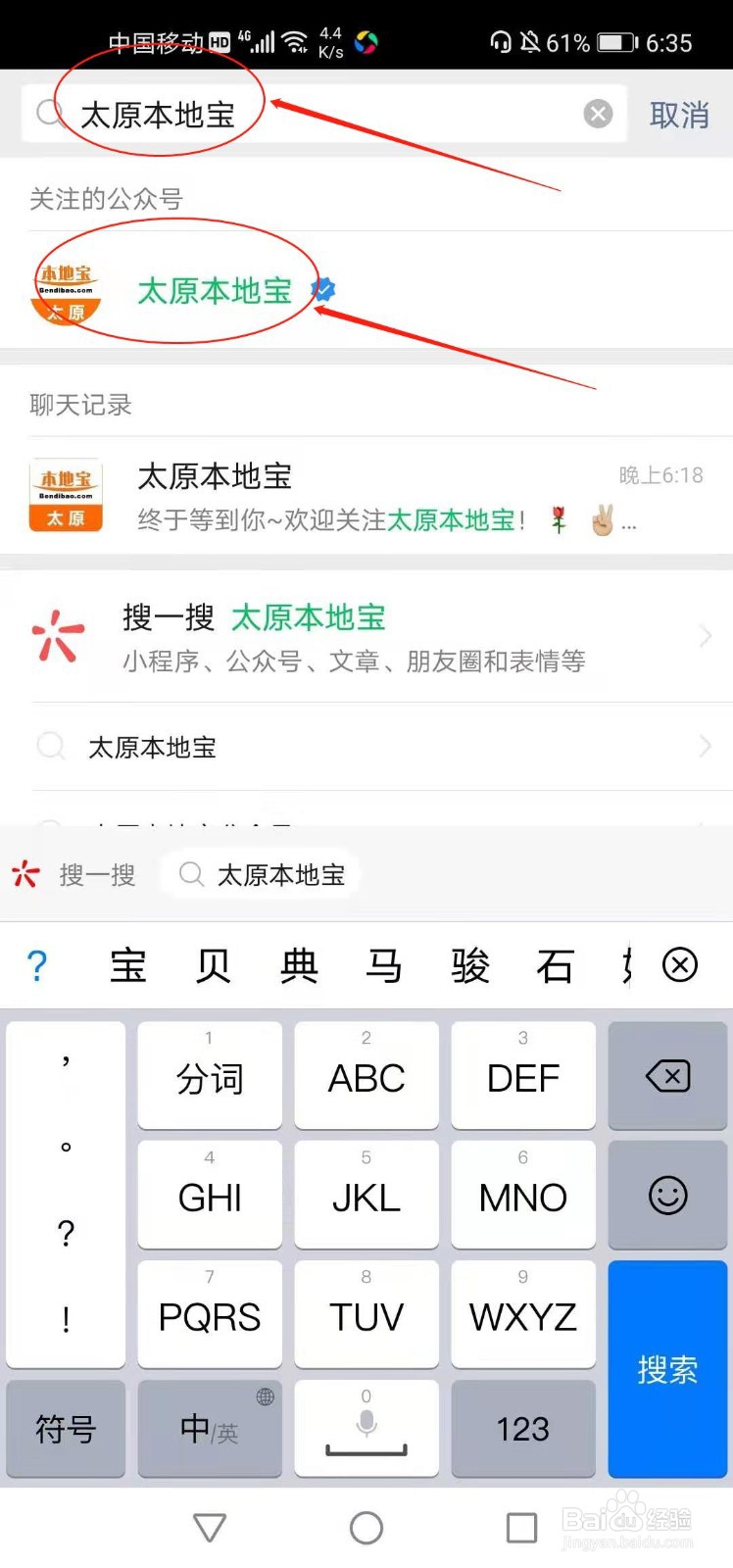
Task: Expand the 搜一搜 太原本地宝 row chevron
Action: click(705, 636)
